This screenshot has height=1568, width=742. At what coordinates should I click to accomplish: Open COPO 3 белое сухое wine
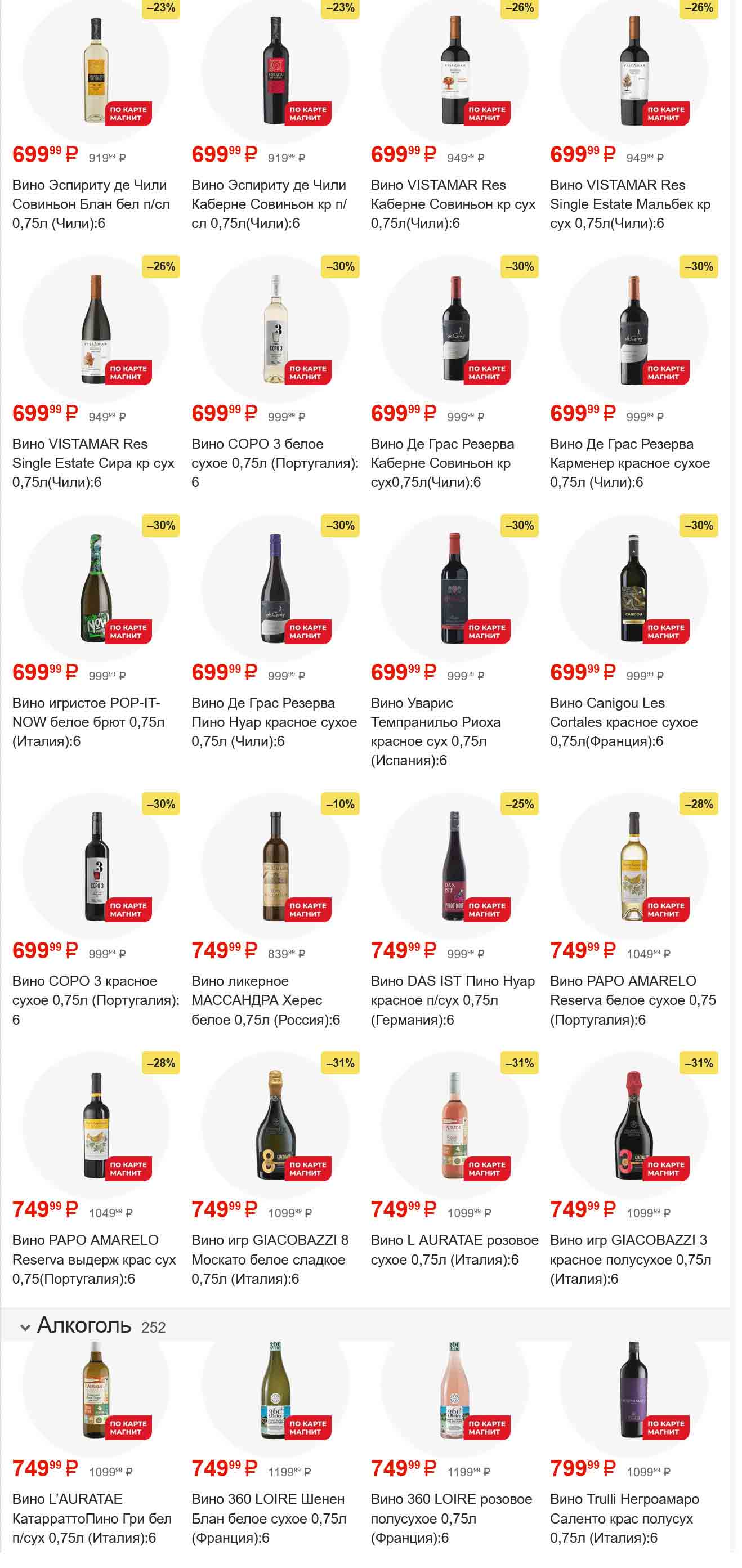[274, 463]
